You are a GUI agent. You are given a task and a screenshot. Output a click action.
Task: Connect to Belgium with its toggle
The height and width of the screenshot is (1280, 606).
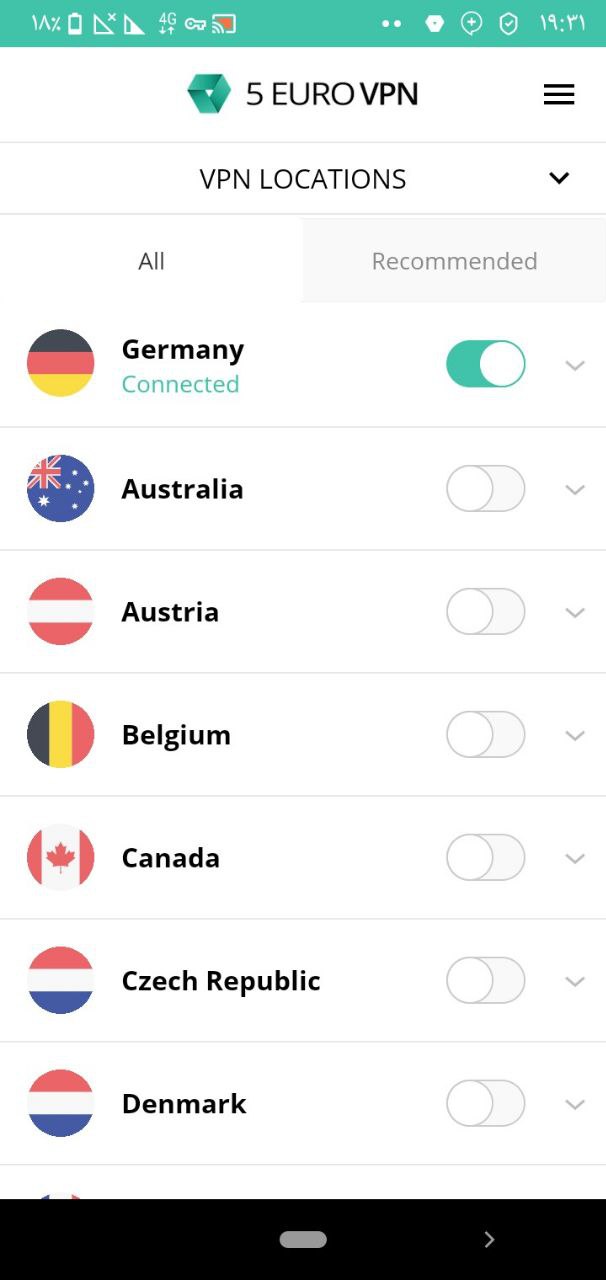(485, 735)
